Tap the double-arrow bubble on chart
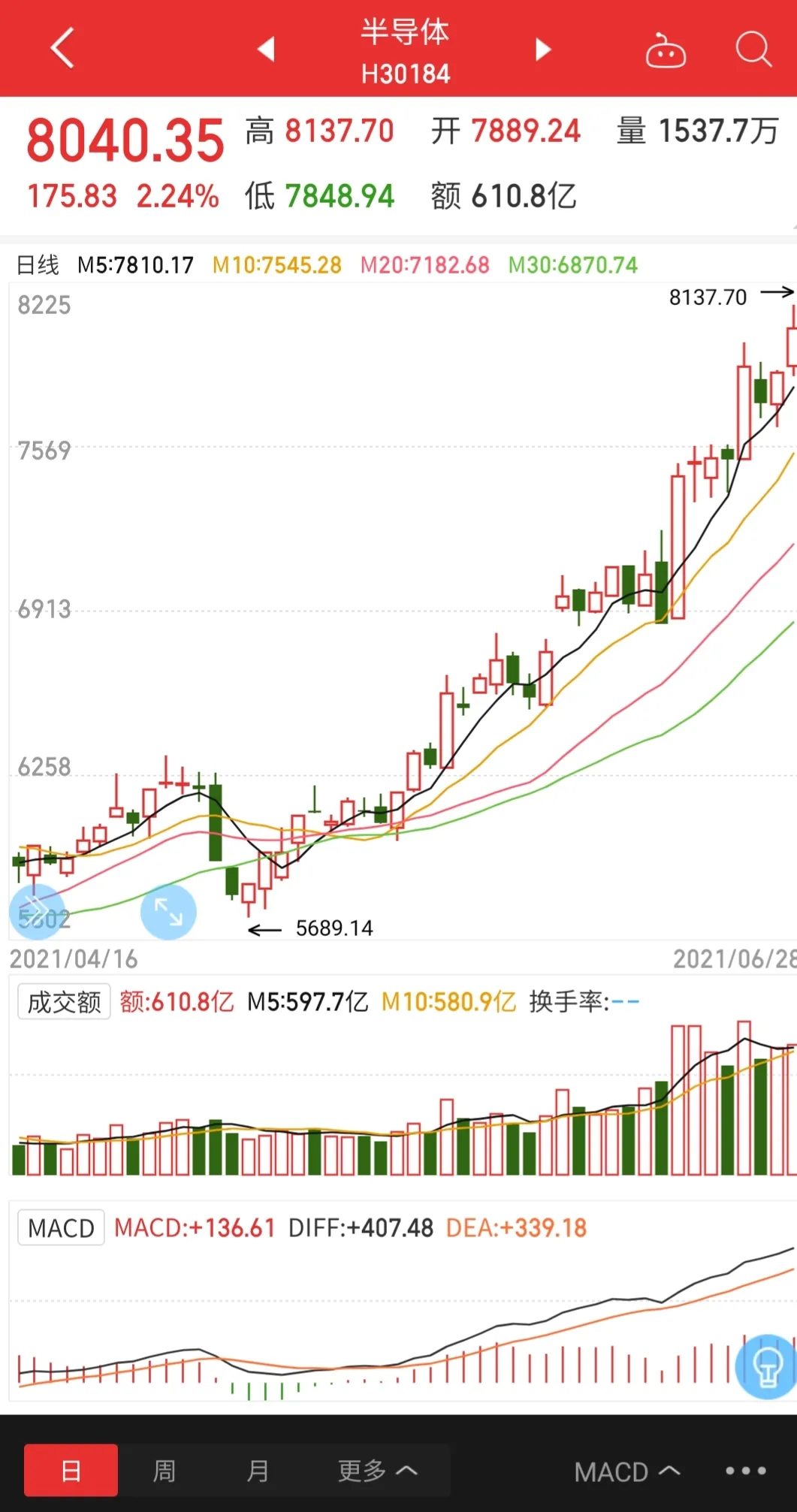The image size is (797, 1512). 35,910
